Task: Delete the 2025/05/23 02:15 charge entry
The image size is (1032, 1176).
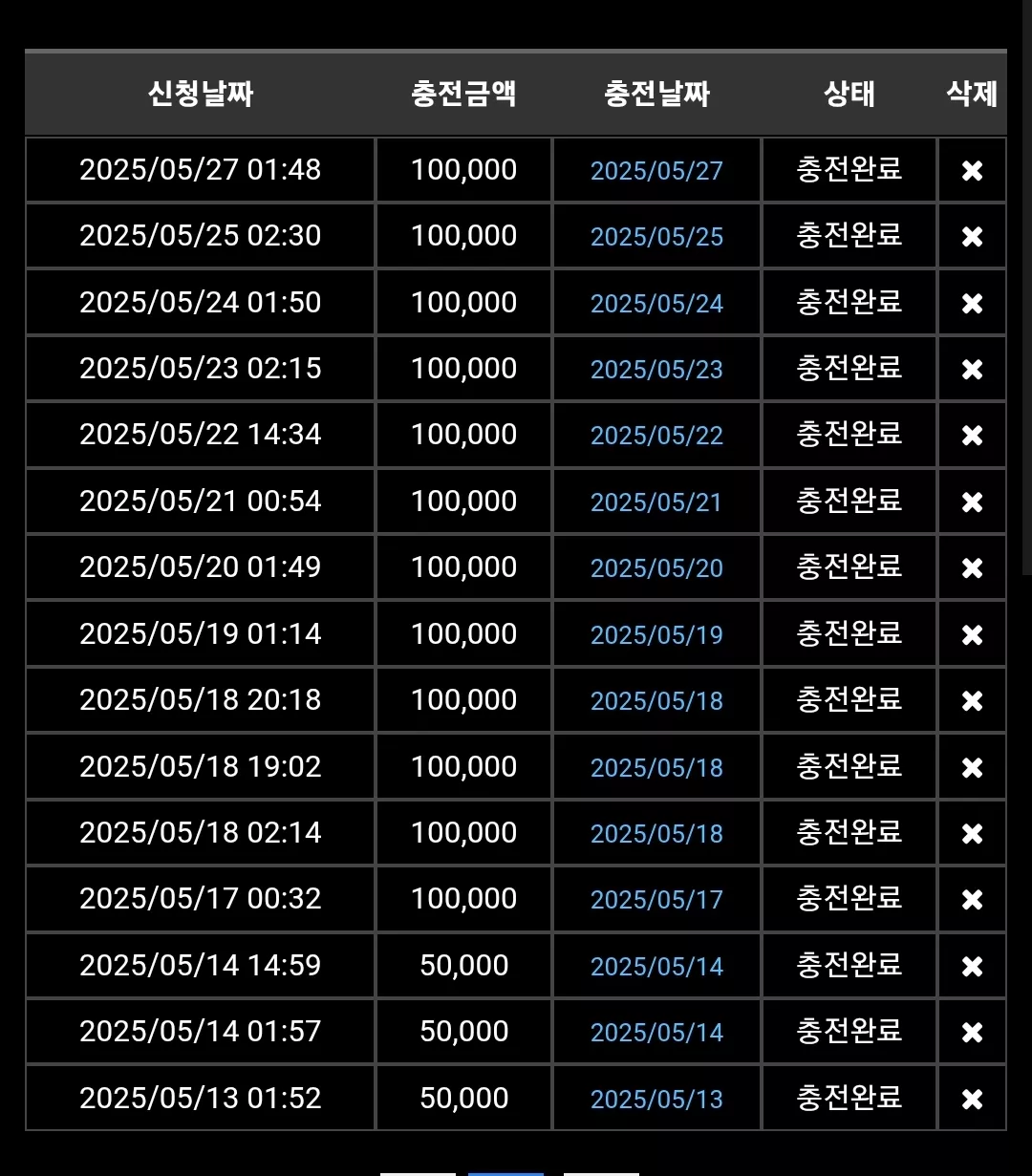Action: click(x=972, y=370)
